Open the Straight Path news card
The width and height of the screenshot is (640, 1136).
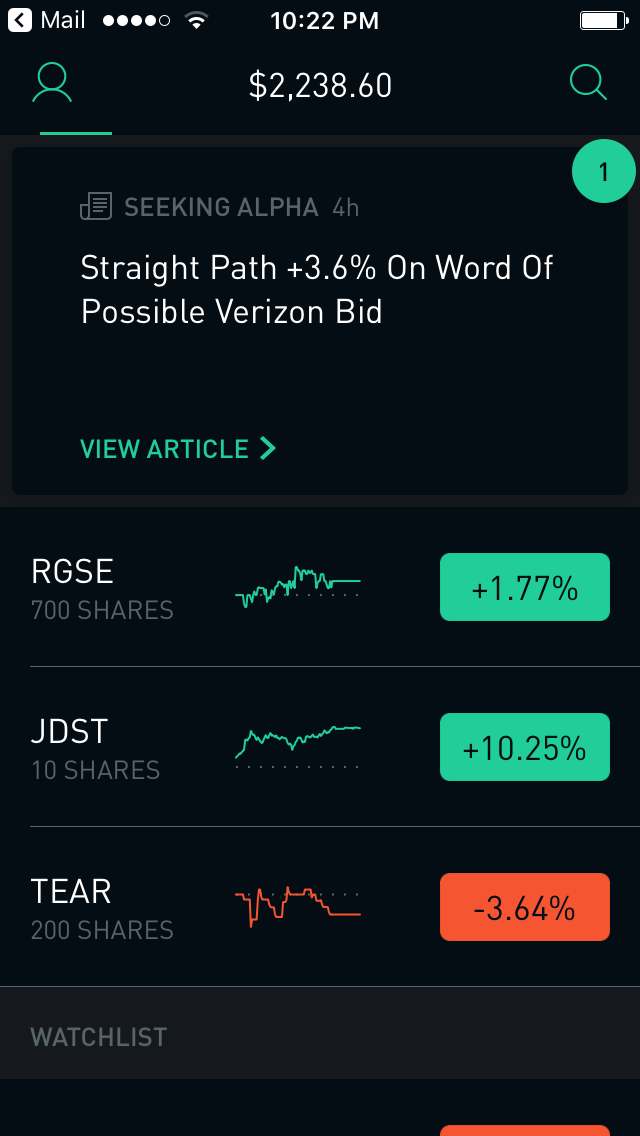tap(317, 290)
